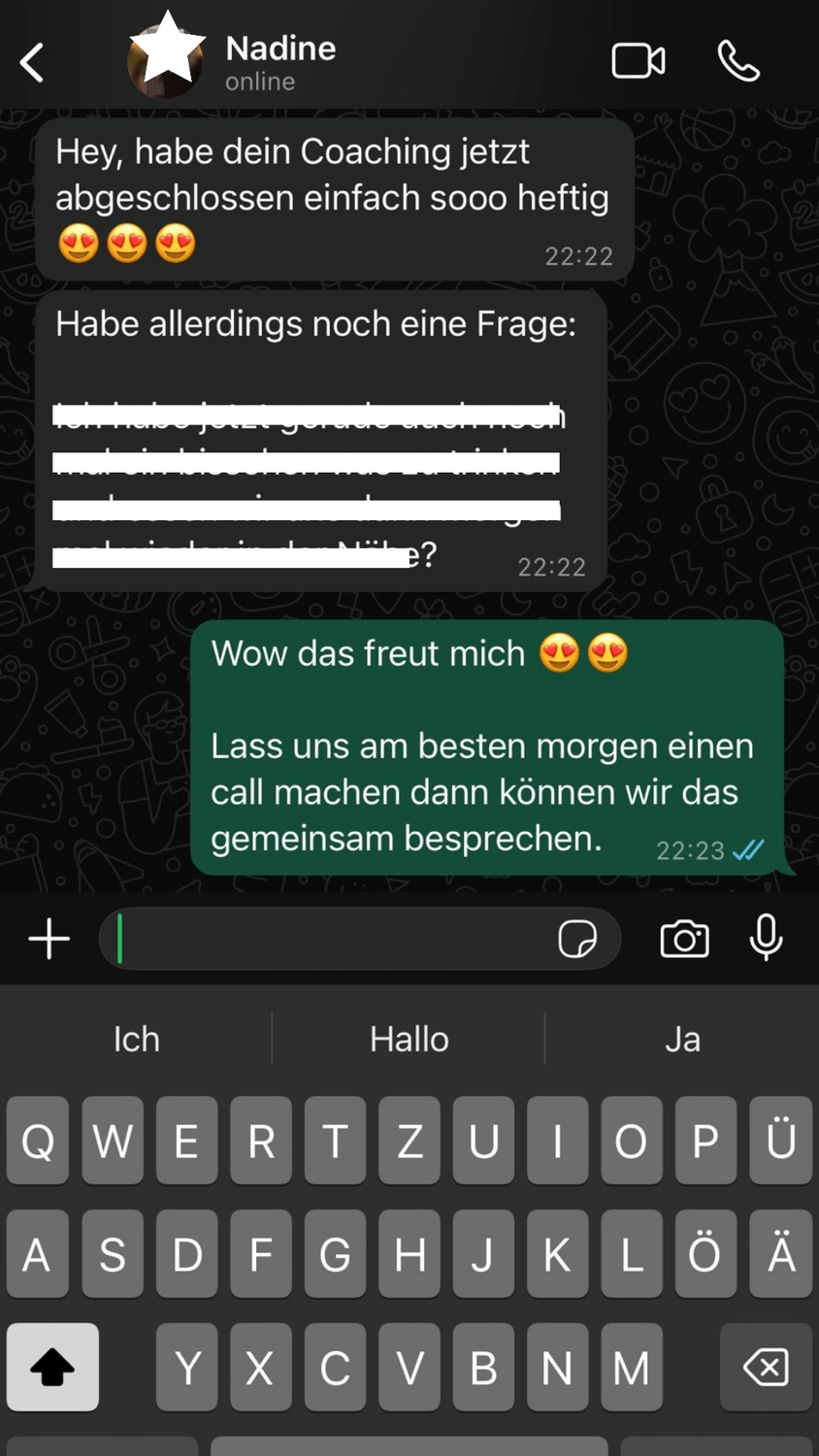Record a voice message with the microphone
819x1456 pixels.
click(766, 938)
